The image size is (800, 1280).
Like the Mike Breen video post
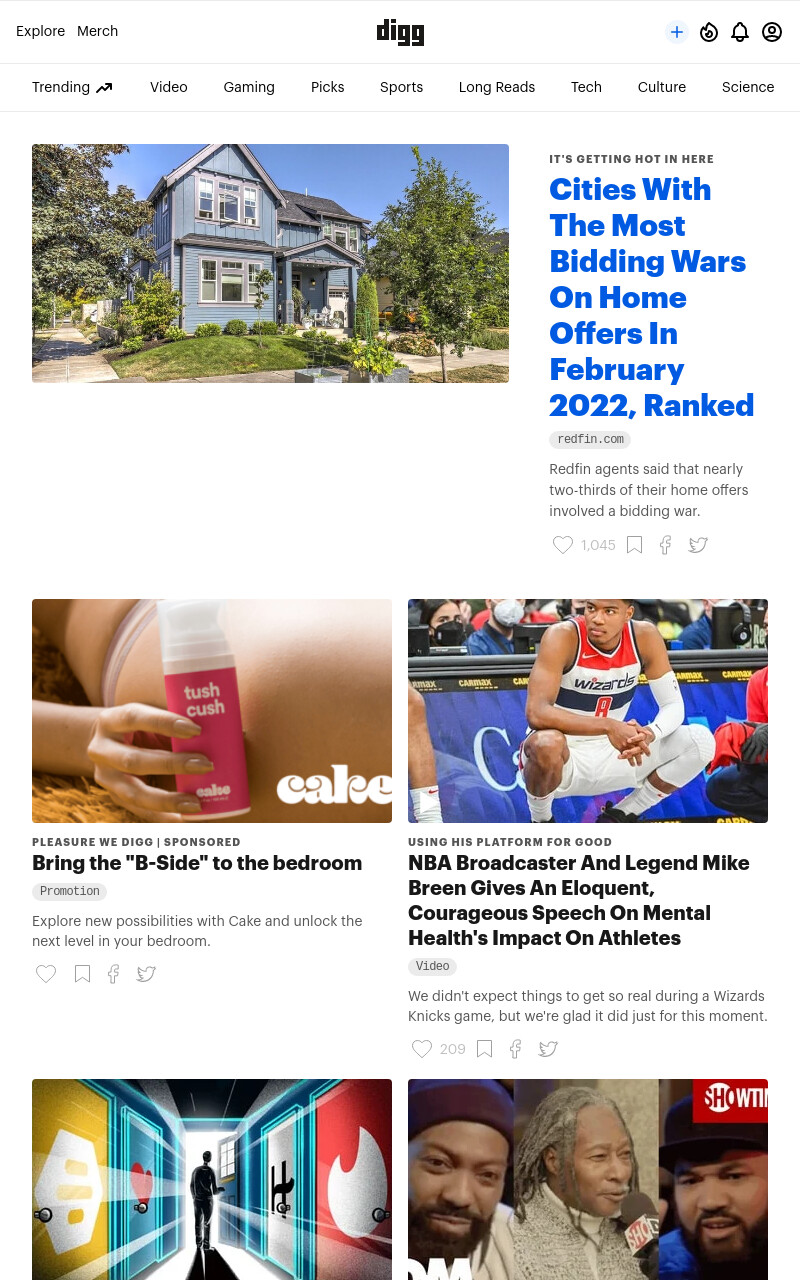422,1049
